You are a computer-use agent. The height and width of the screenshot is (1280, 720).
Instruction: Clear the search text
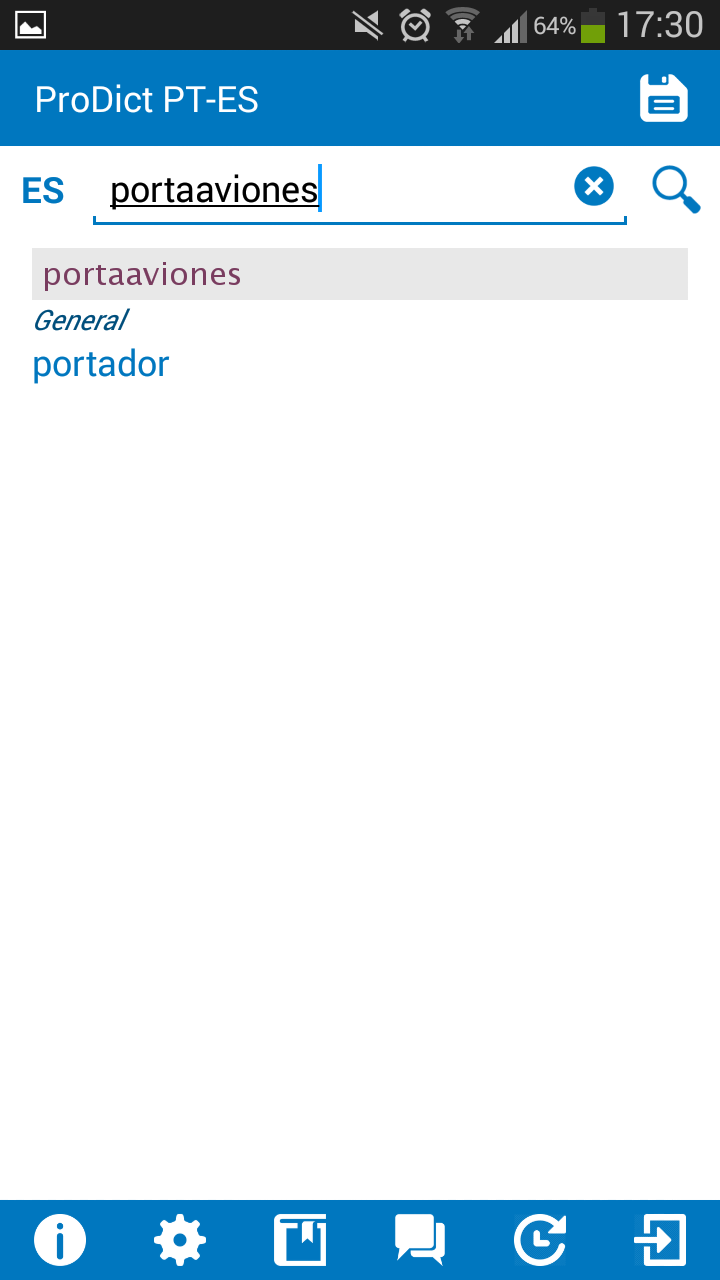(594, 187)
